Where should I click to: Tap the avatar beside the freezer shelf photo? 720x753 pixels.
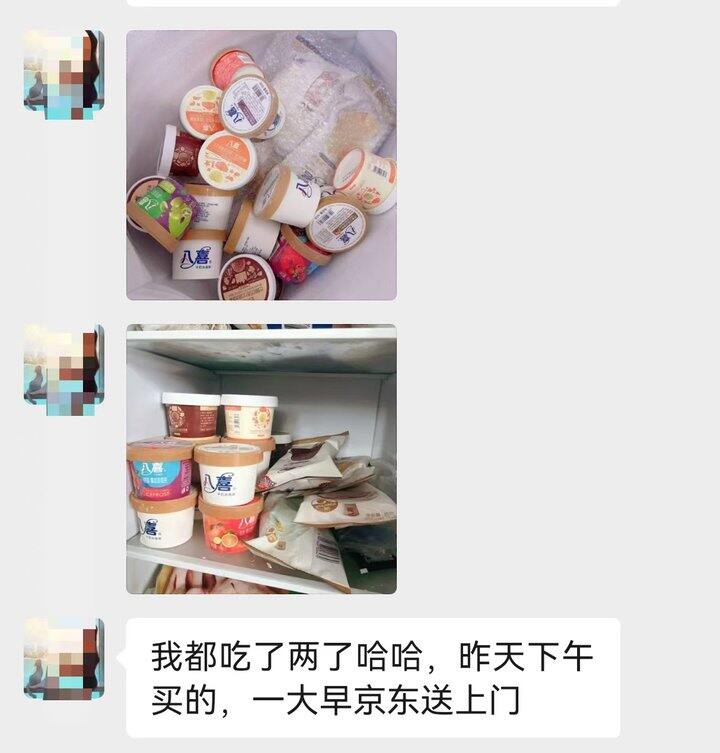64,370
